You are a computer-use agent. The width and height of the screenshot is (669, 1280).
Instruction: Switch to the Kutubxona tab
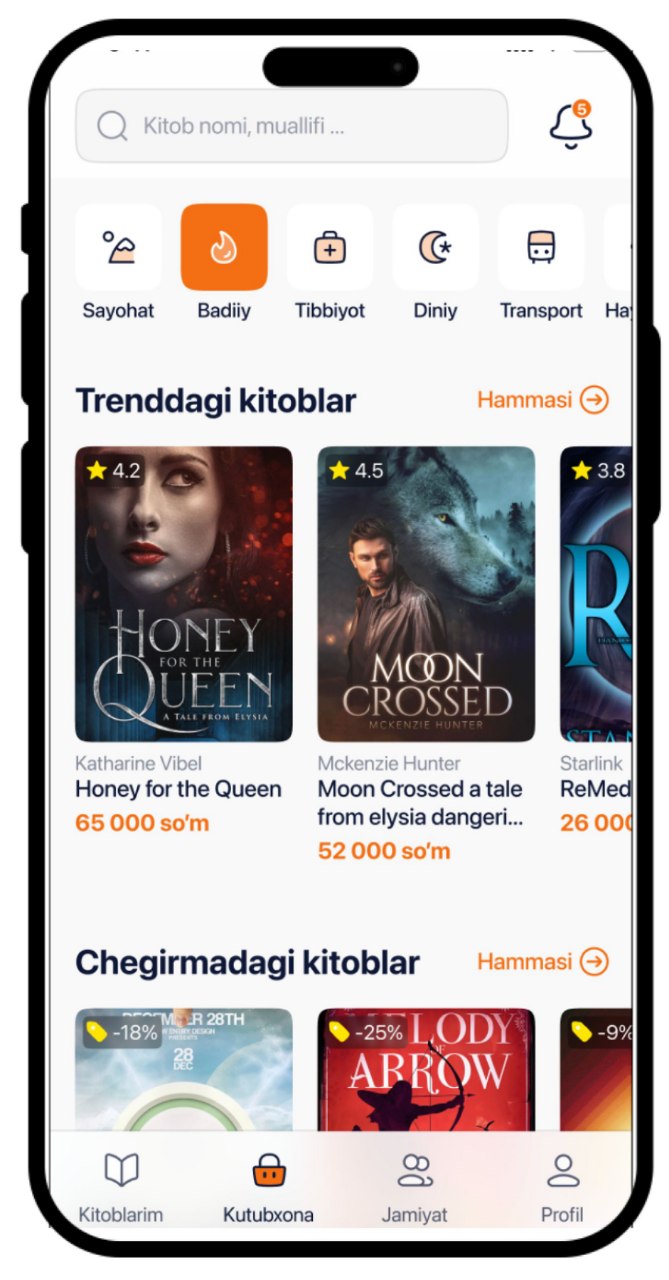[x=268, y=1187]
